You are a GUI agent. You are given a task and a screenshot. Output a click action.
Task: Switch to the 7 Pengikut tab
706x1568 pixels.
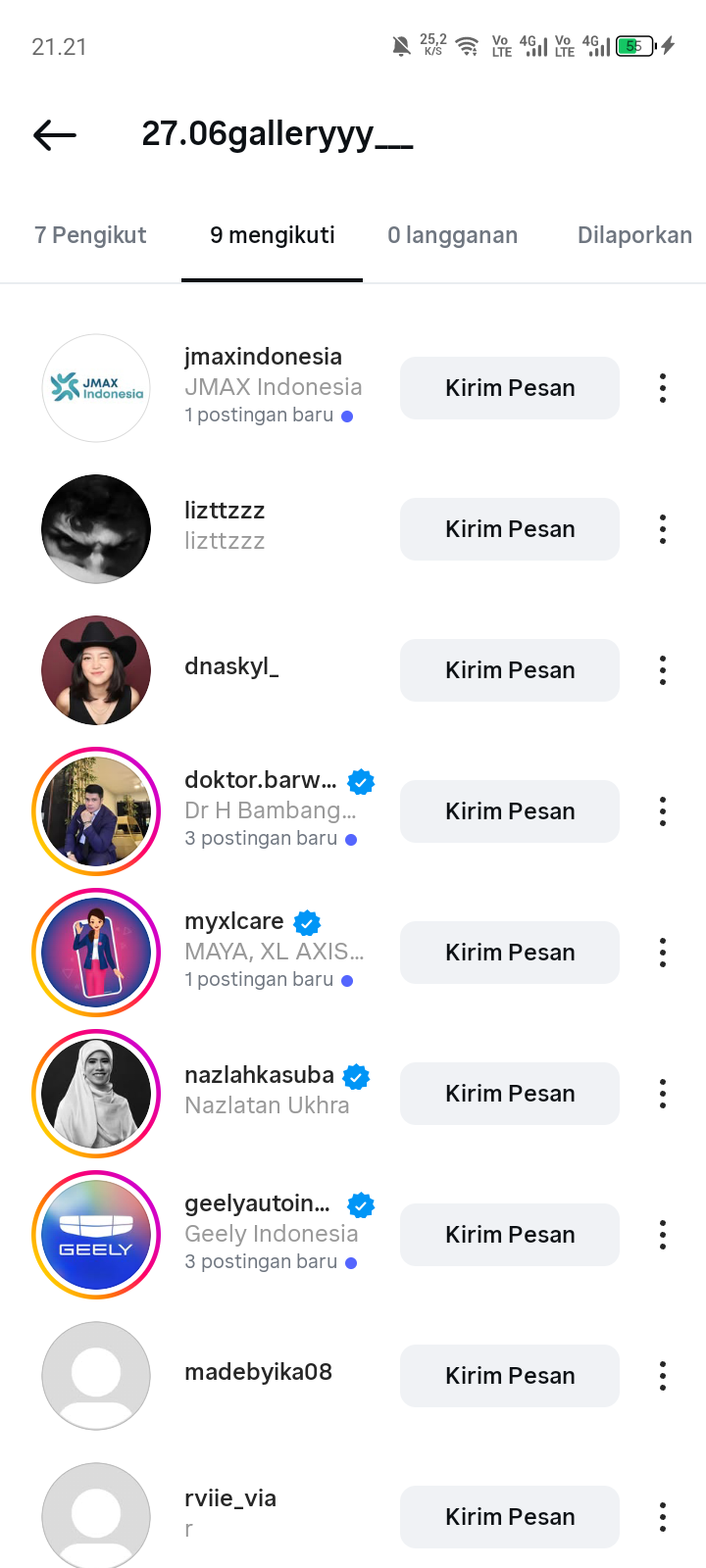coord(90,235)
